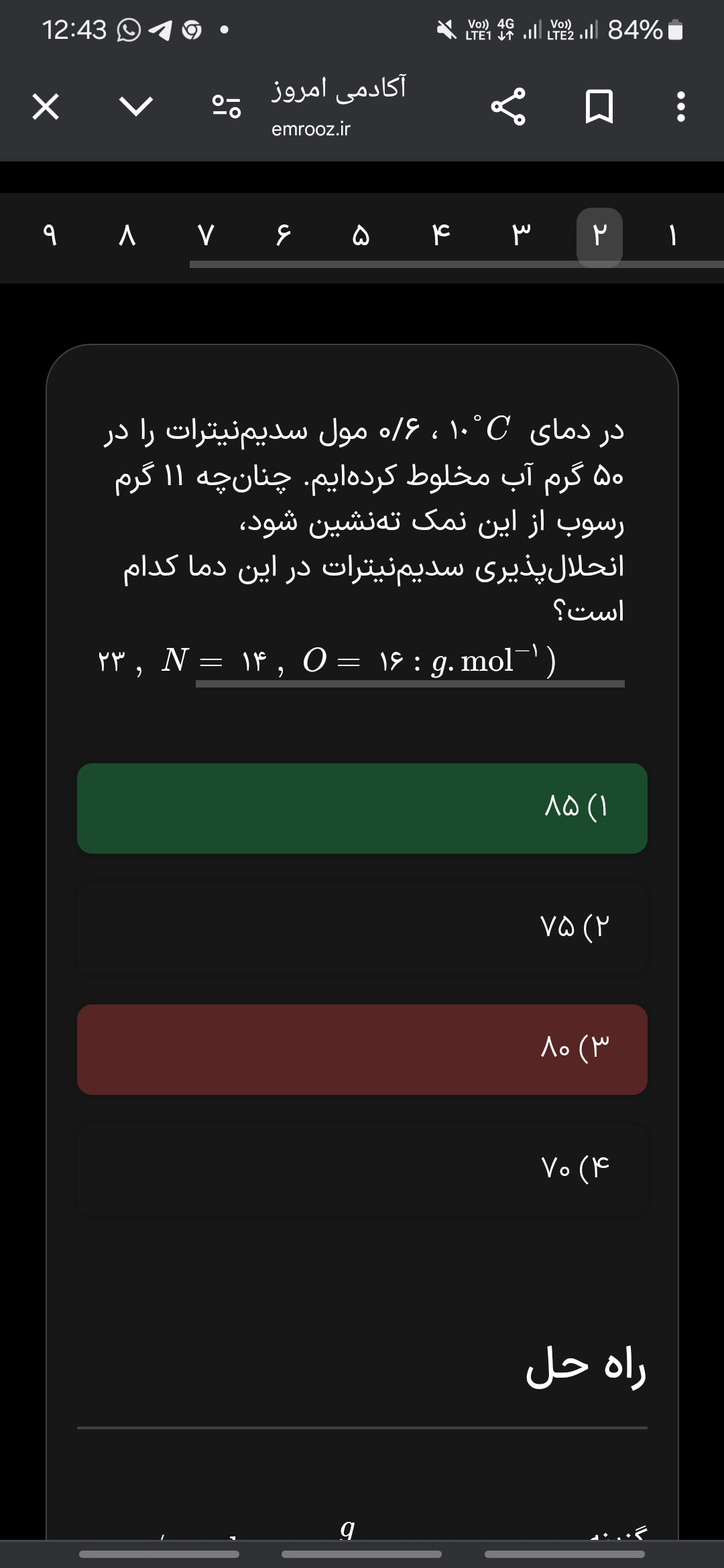Viewport: 724px width, 1568px height.
Task: Open the three-dot overflow menu
Action: pyautogui.click(x=681, y=107)
